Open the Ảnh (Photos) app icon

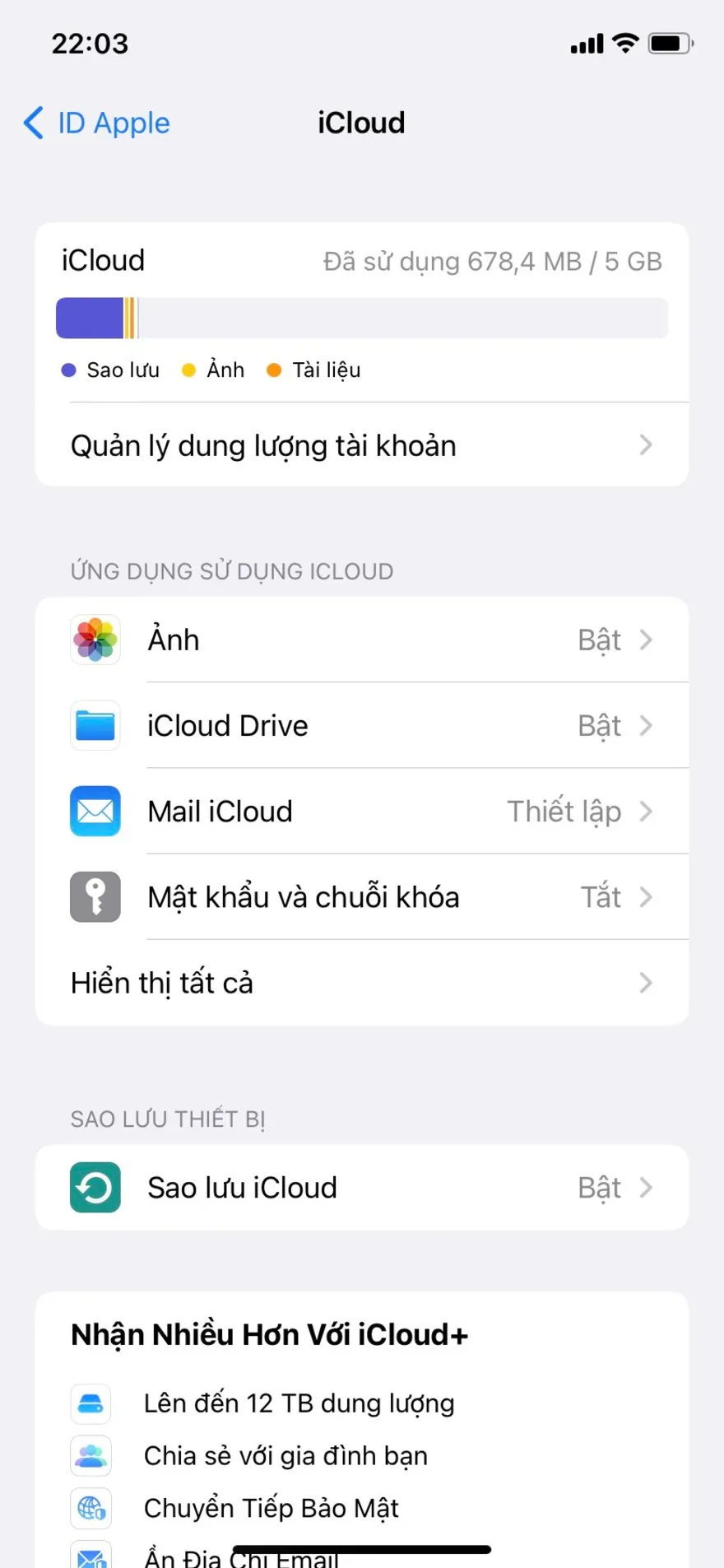[x=95, y=640]
